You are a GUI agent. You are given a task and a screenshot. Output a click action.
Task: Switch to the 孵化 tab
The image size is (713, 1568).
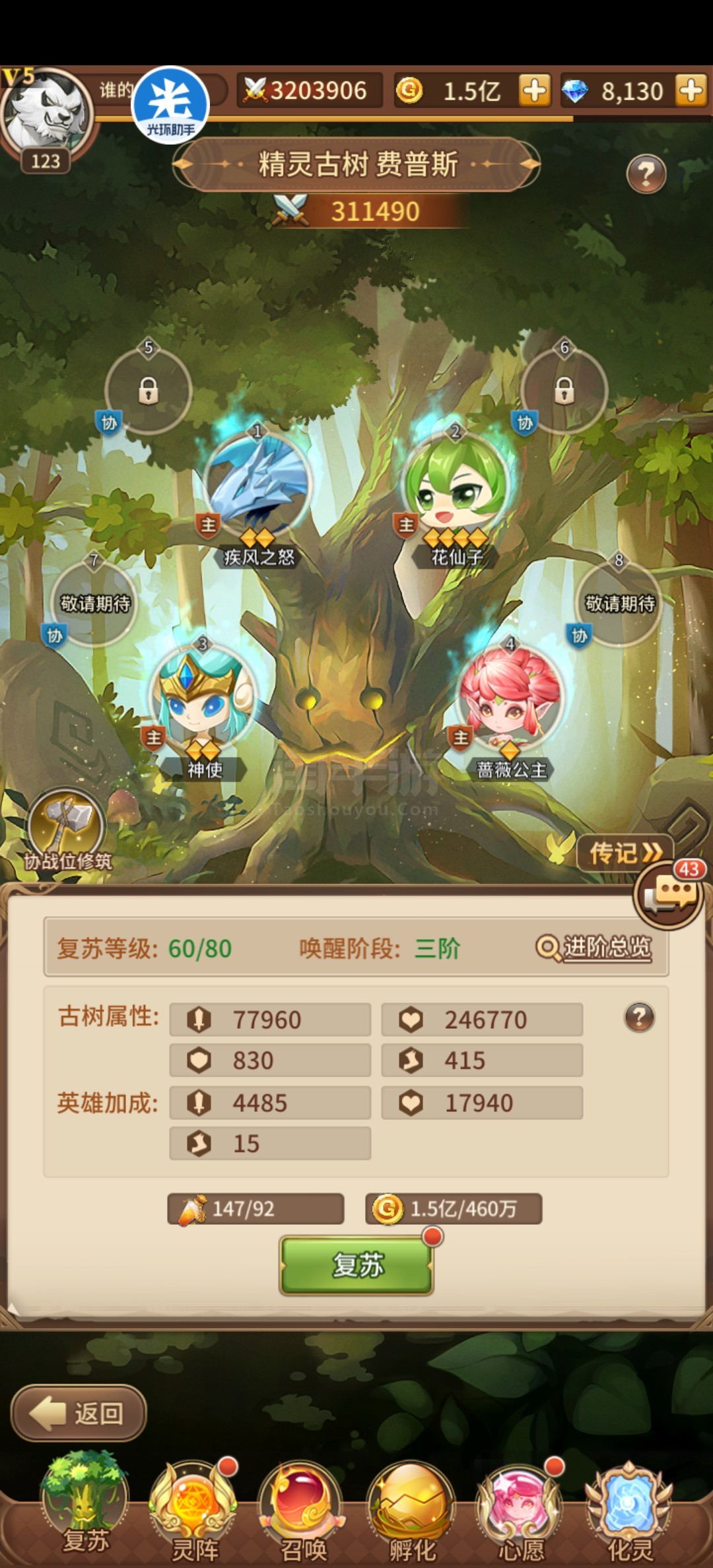[x=412, y=1511]
